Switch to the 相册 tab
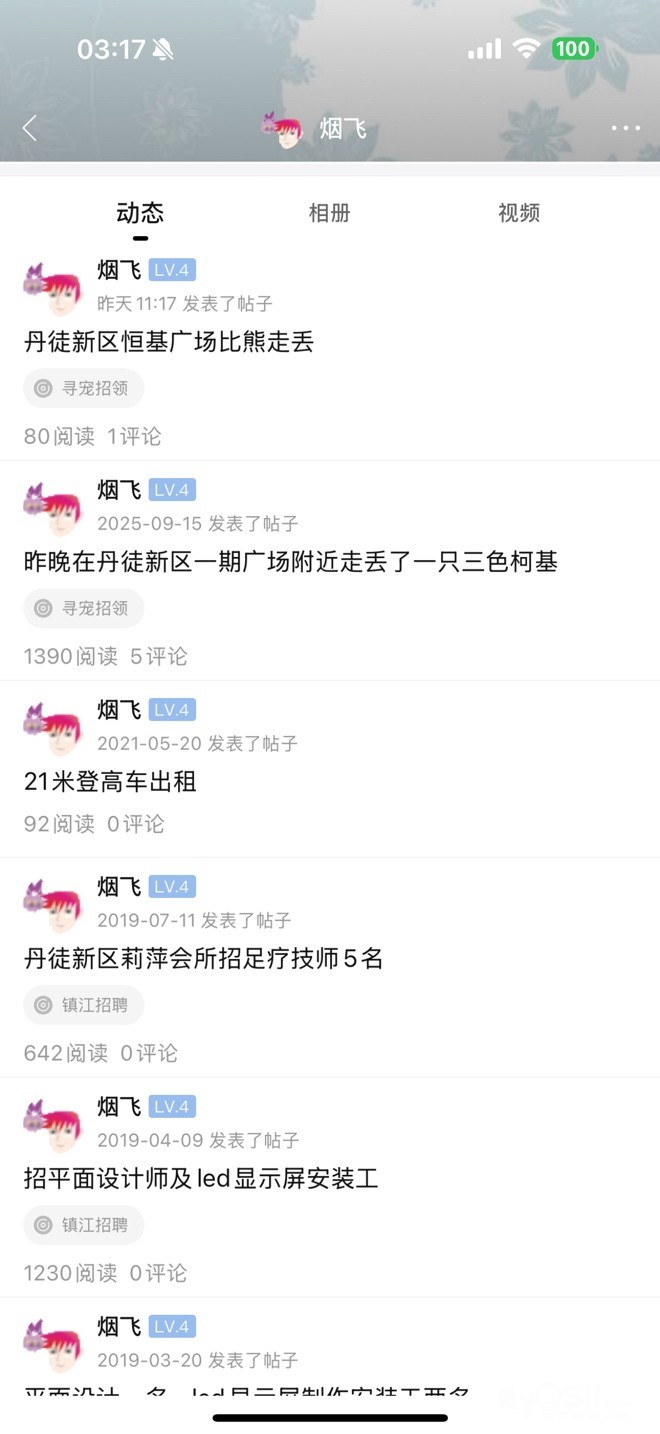The height and width of the screenshot is (1434, 660). click(329, 212)
